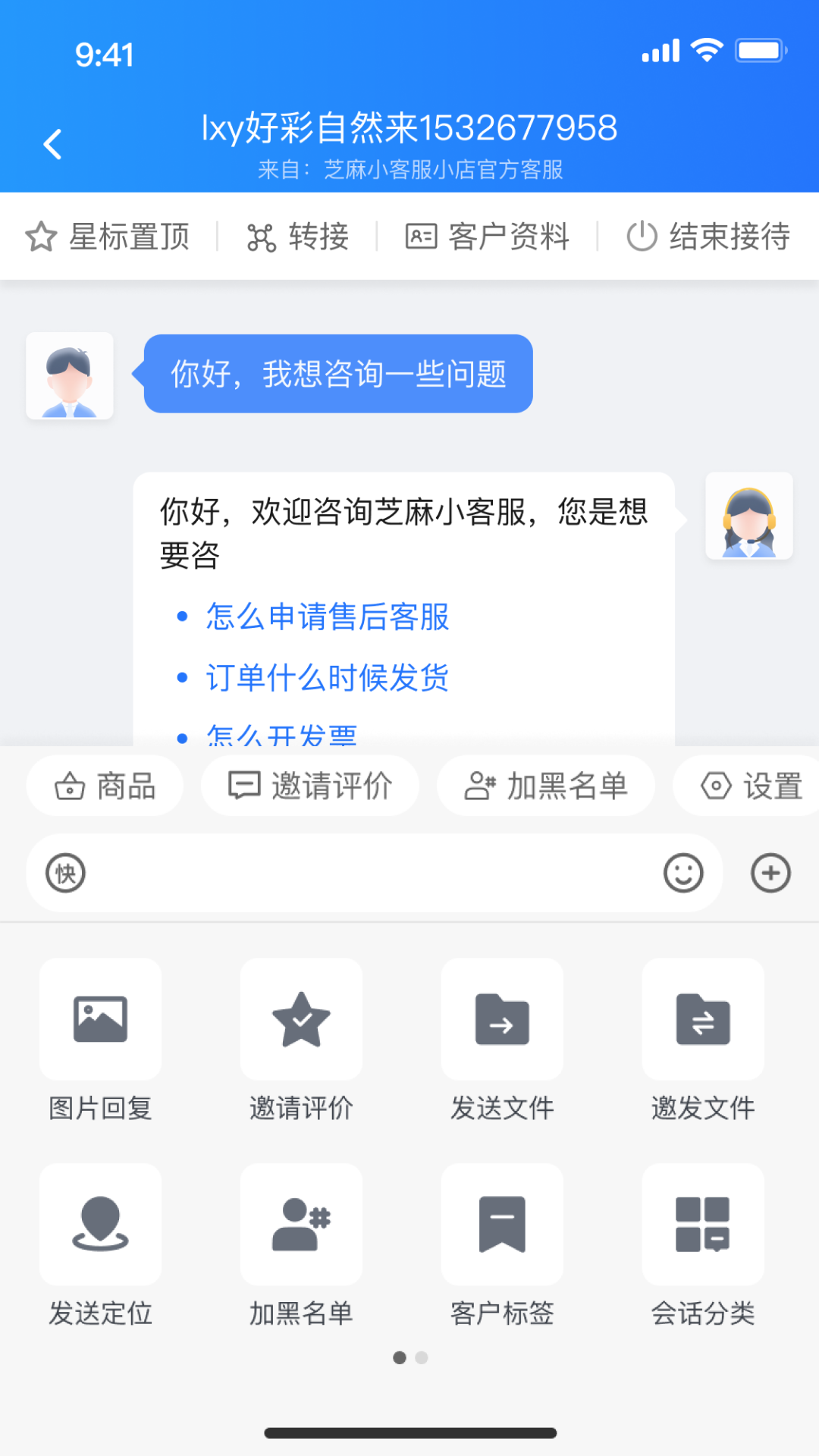Switch to the second tool page dot
Screen dimensions: 819x1456
point(420,1357)
